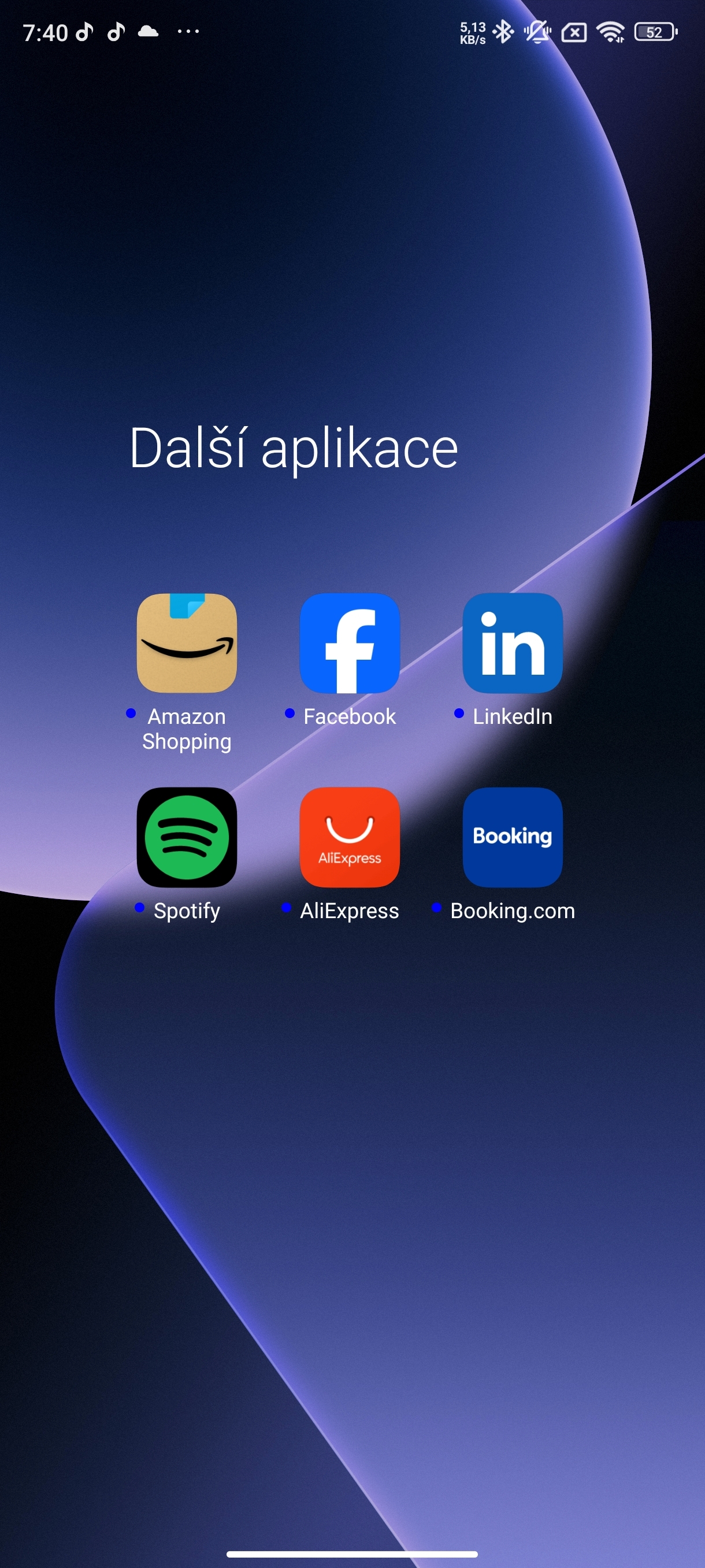The image size is (705, 1568).
Task: Tap the battery indicator showing 52
Action: pyautogui.click(x=655, y=32)
